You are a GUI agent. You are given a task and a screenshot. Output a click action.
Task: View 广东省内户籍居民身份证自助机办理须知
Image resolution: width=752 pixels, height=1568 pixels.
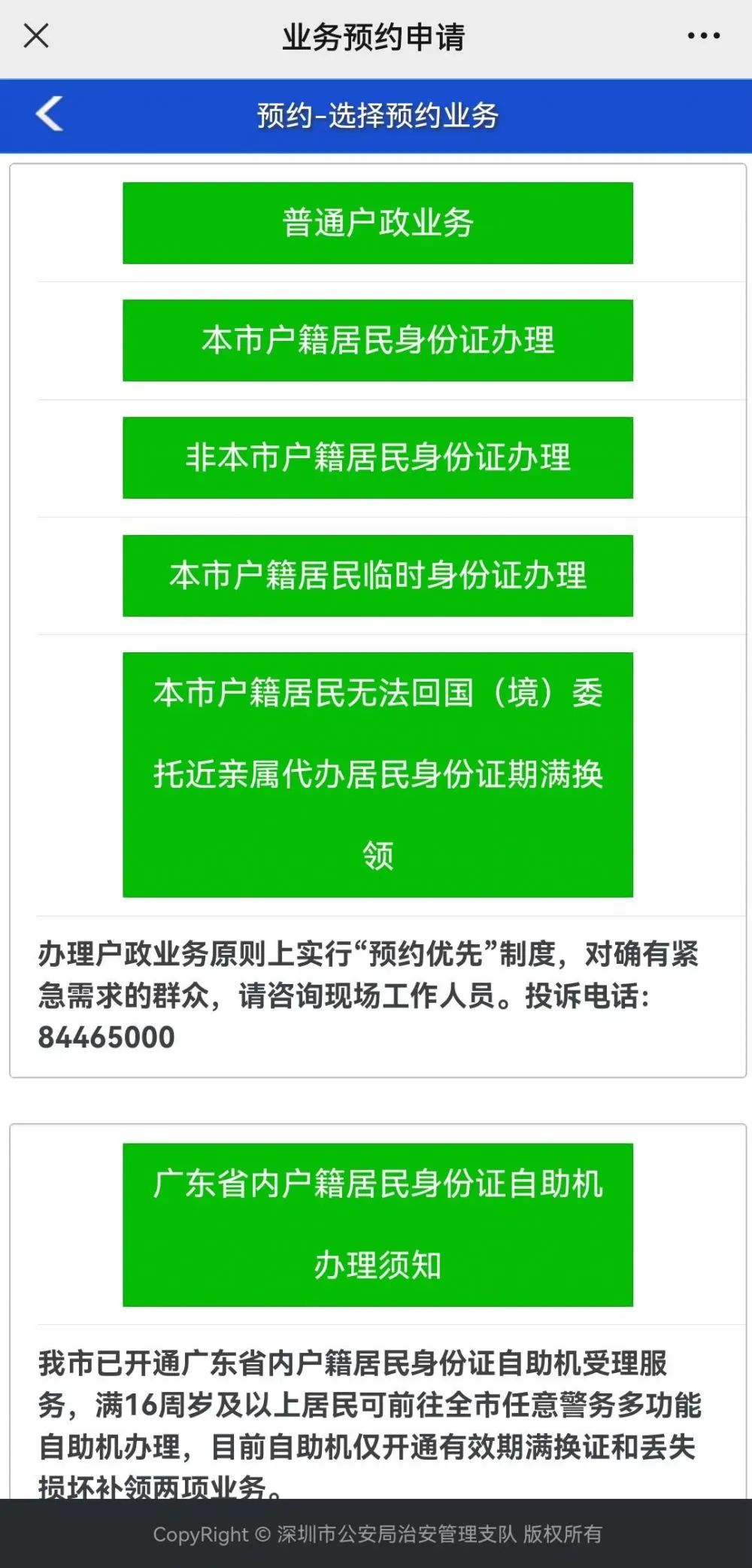(x=378, y=1224)
